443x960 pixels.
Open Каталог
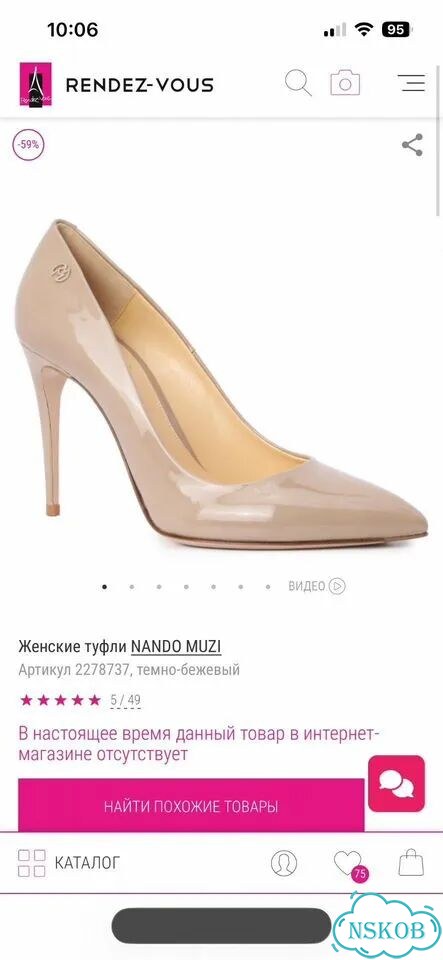click(x=69, y=863)
